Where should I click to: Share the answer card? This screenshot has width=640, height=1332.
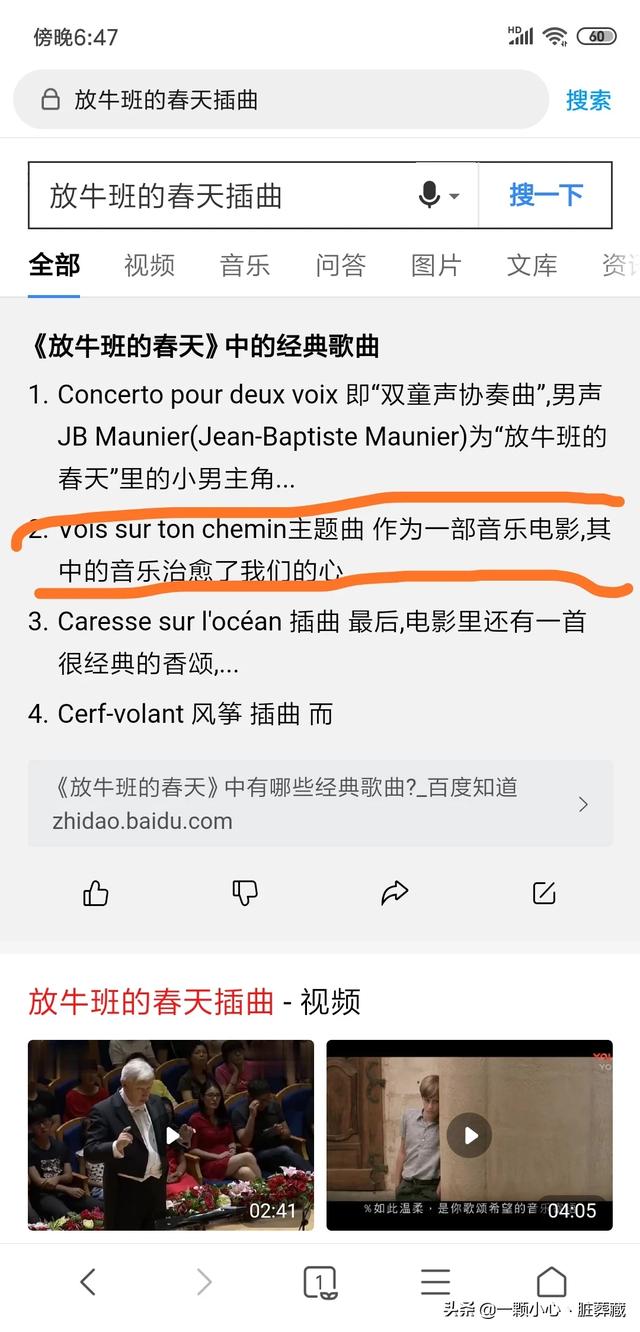(395, 893)
